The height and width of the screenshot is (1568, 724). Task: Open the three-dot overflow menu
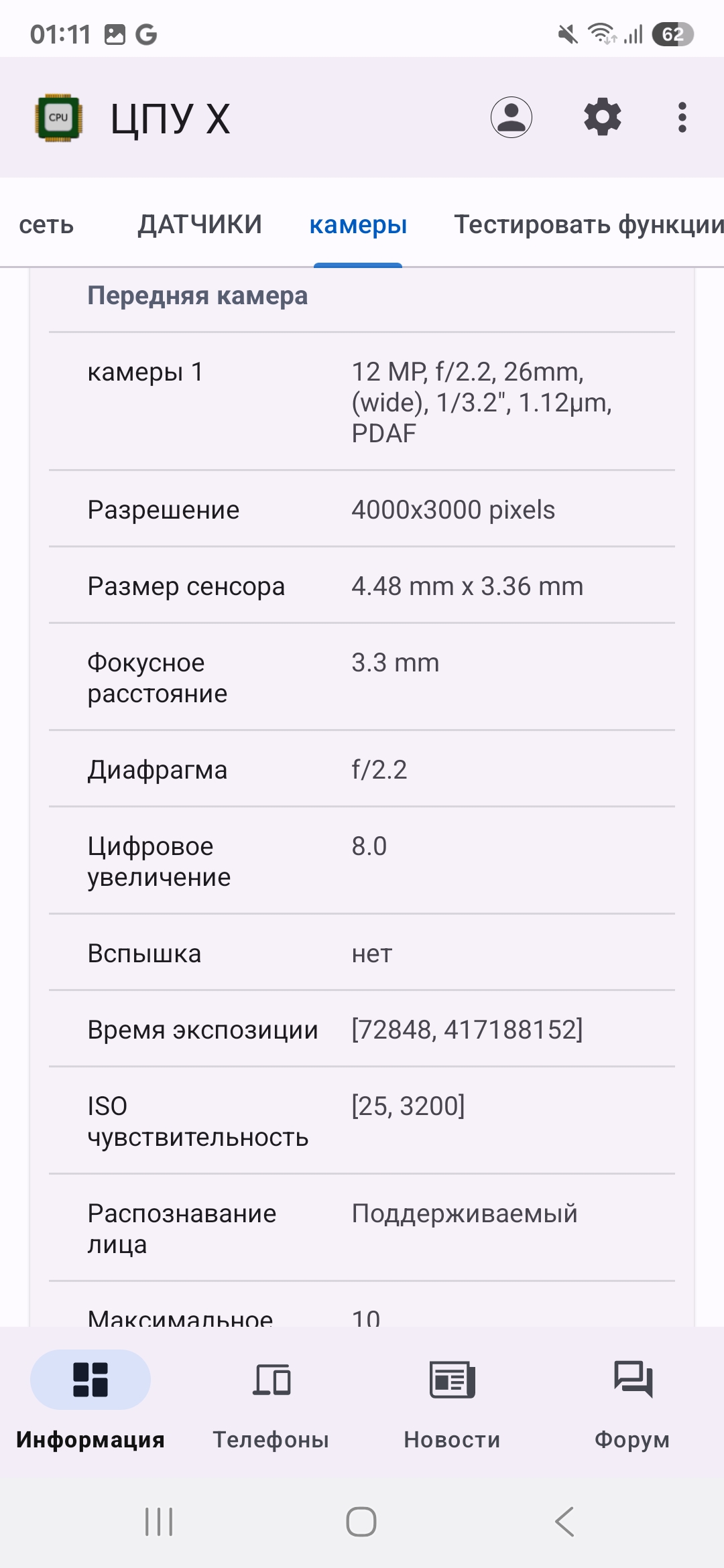point(682,117)
